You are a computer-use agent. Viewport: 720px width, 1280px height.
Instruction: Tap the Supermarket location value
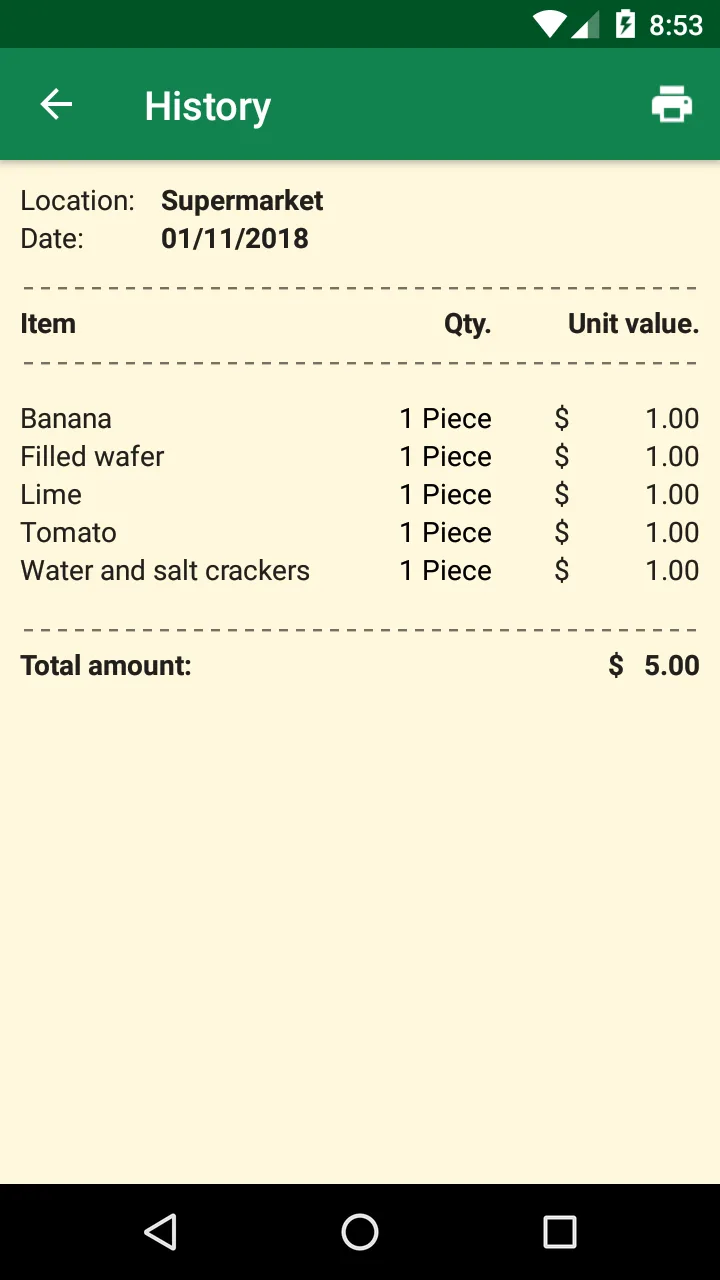pos(242,200)
